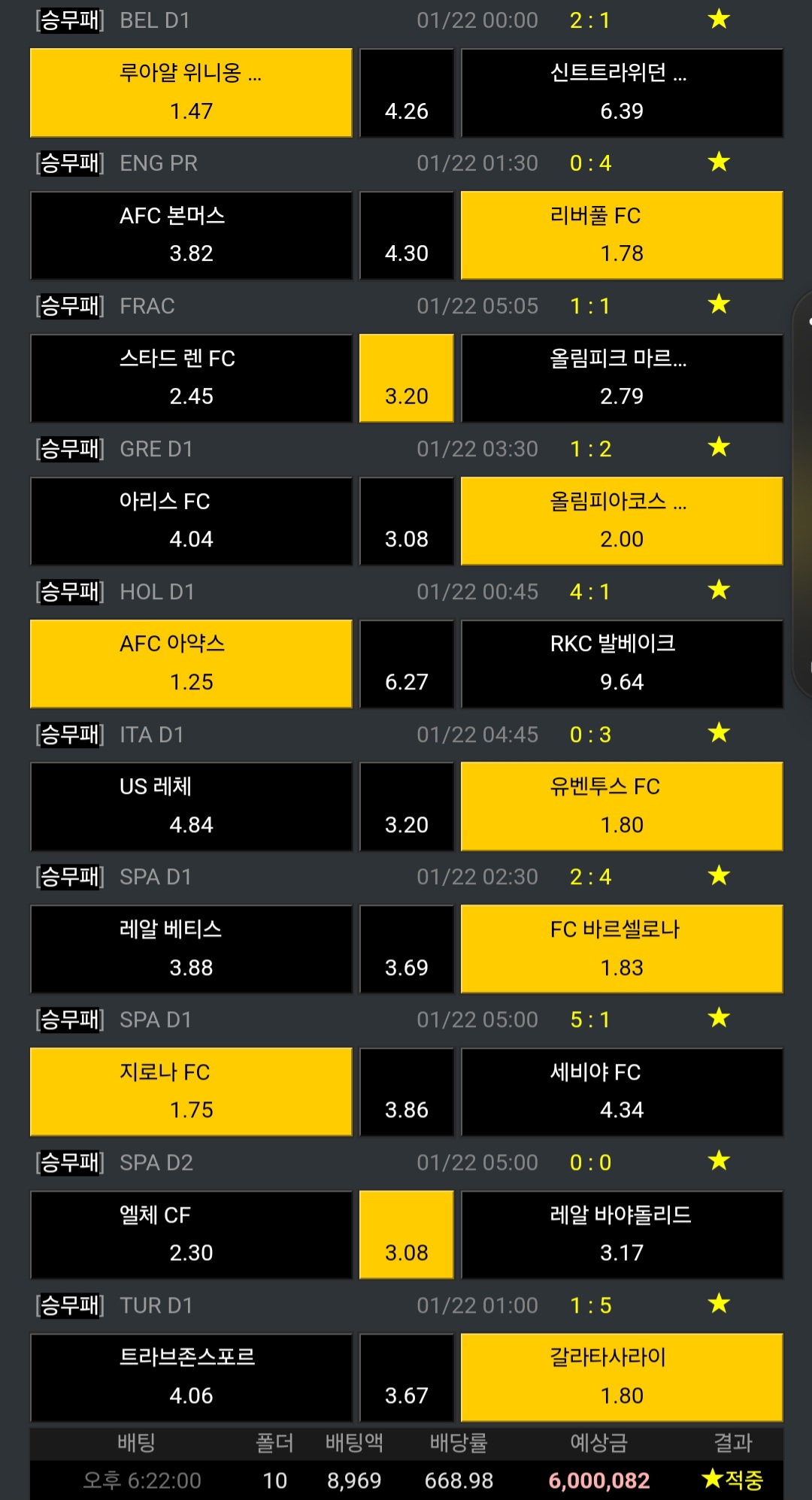Viewport: 812px width, 1500px height.
Task: Select 올림피아코스 odds 2.00
Action: click(622, 521)
